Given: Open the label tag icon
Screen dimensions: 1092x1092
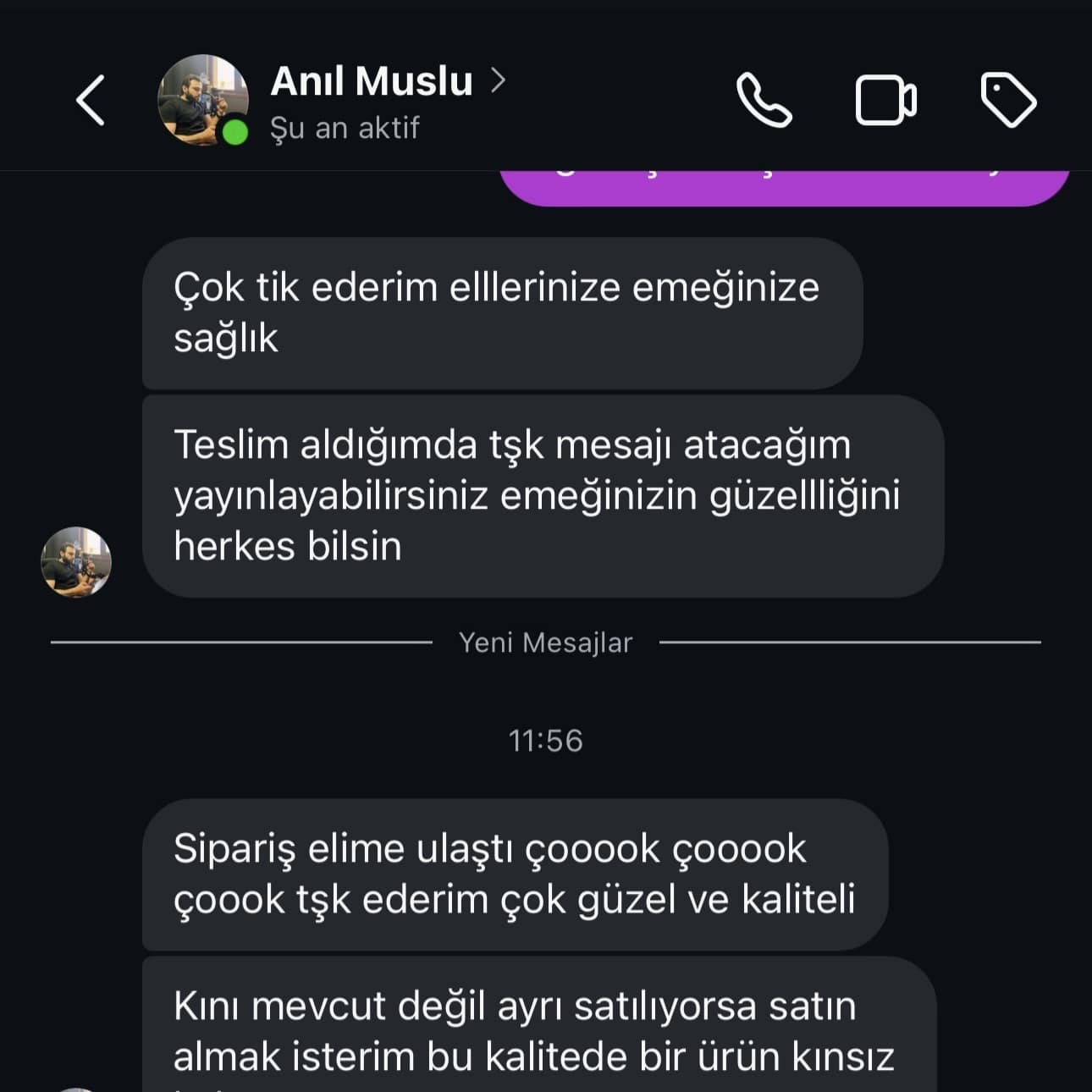Looking at the screenshot, I should [x=1007, y=100].
